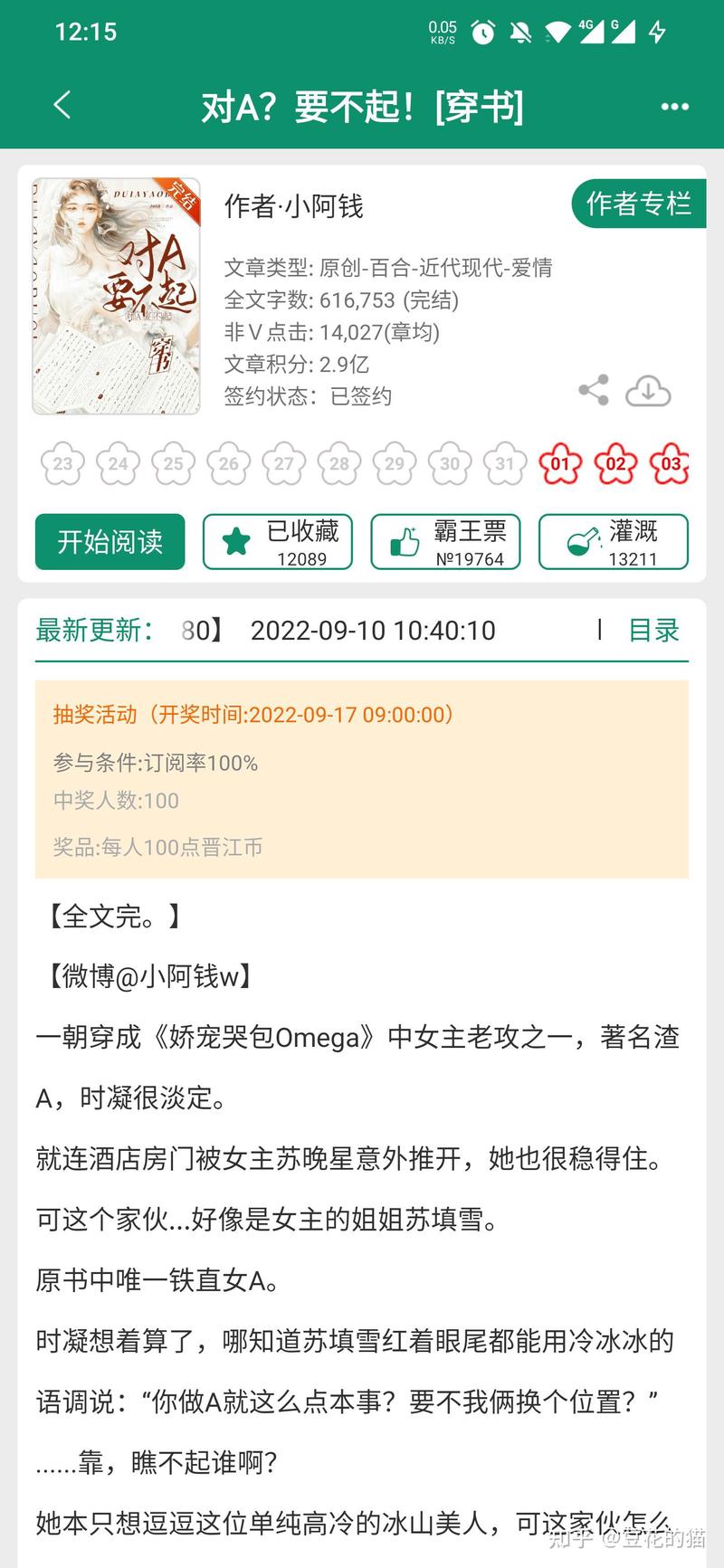Tap the thumbs-up icon on the 霸王票 button
724x1568 pixels.
tap(404, 536)
